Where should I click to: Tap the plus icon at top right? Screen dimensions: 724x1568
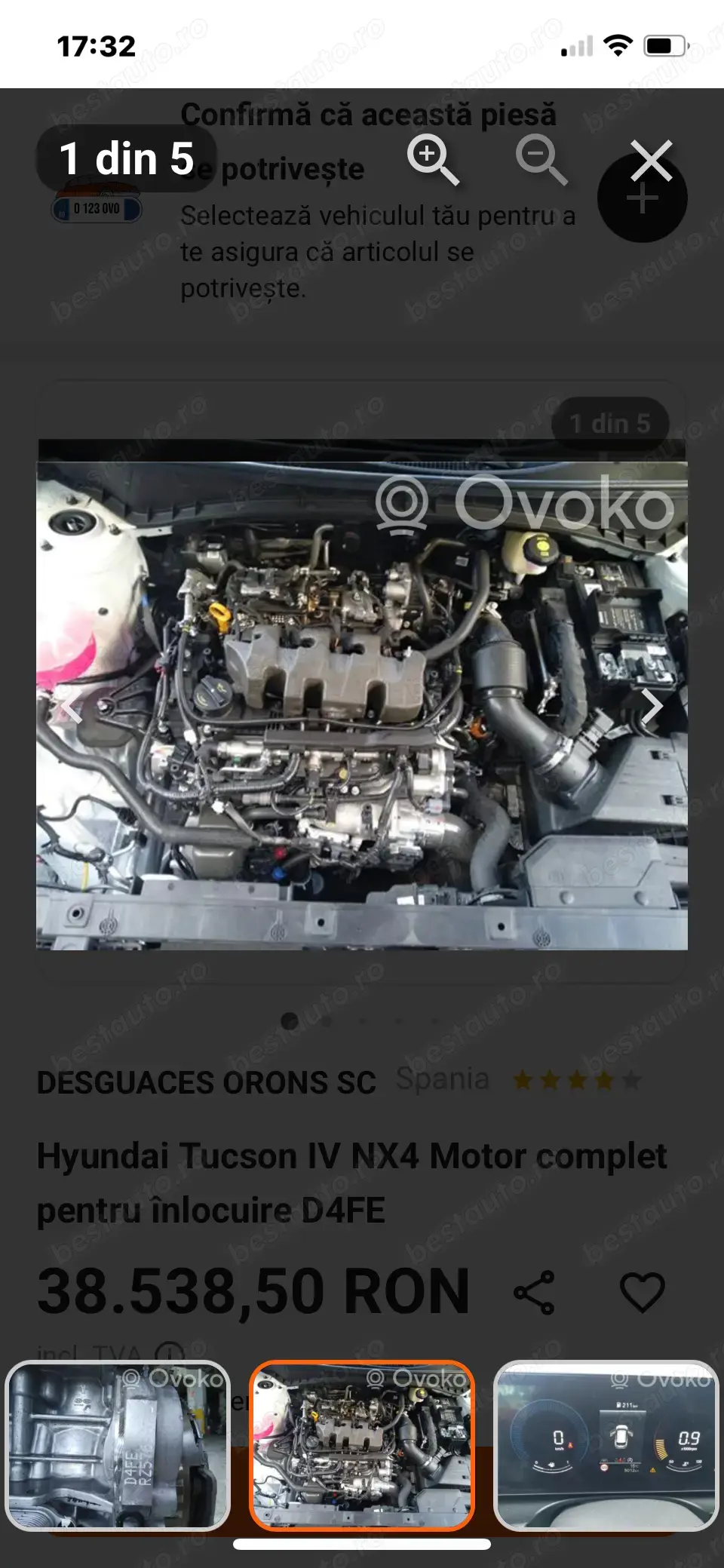point(642,198)
